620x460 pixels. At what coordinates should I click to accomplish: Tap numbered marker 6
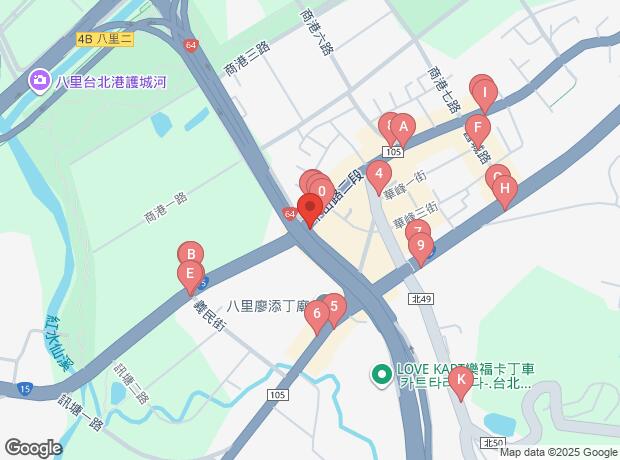point(317,317)
